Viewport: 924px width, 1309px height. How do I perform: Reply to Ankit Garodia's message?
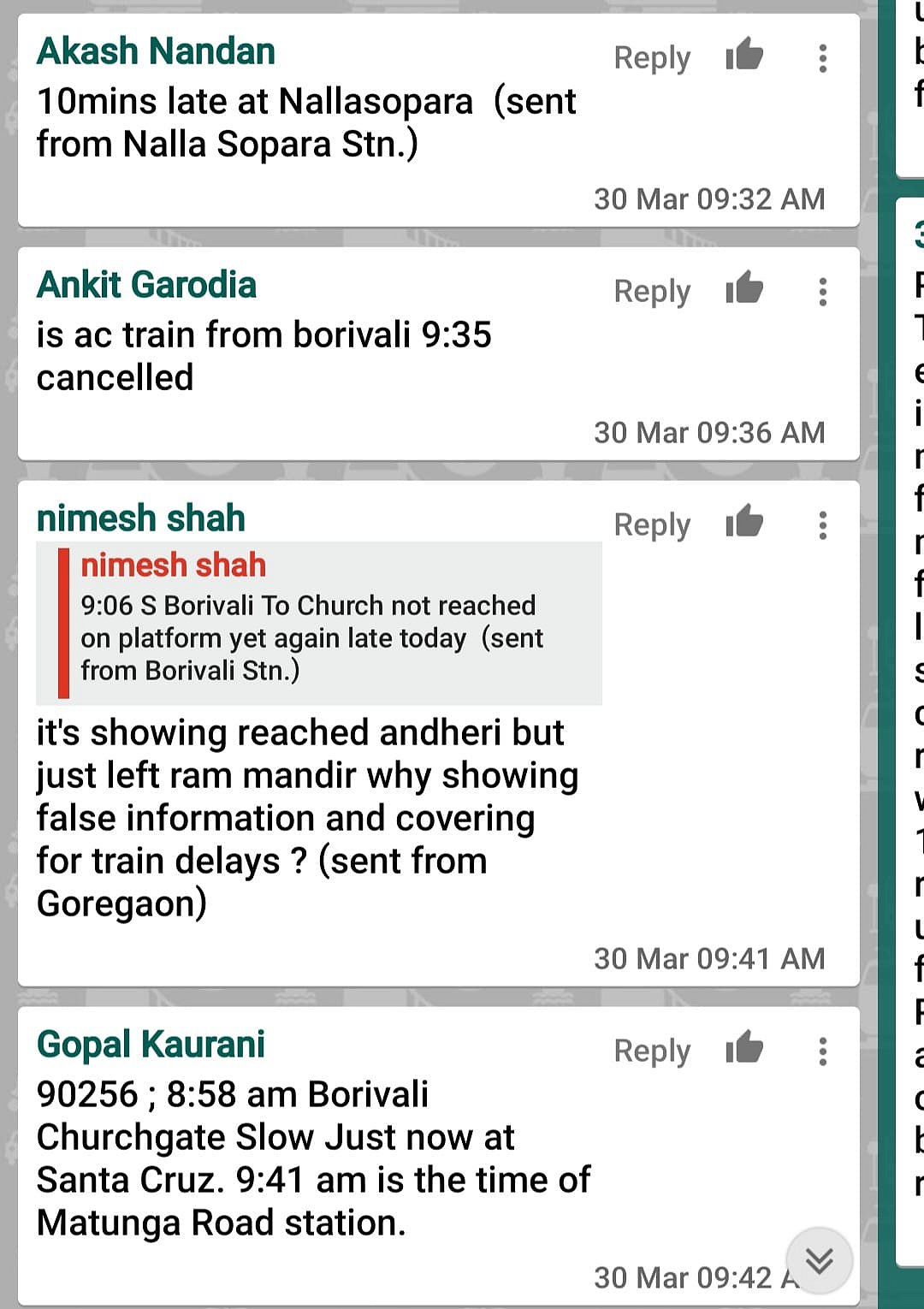[652, 292]
